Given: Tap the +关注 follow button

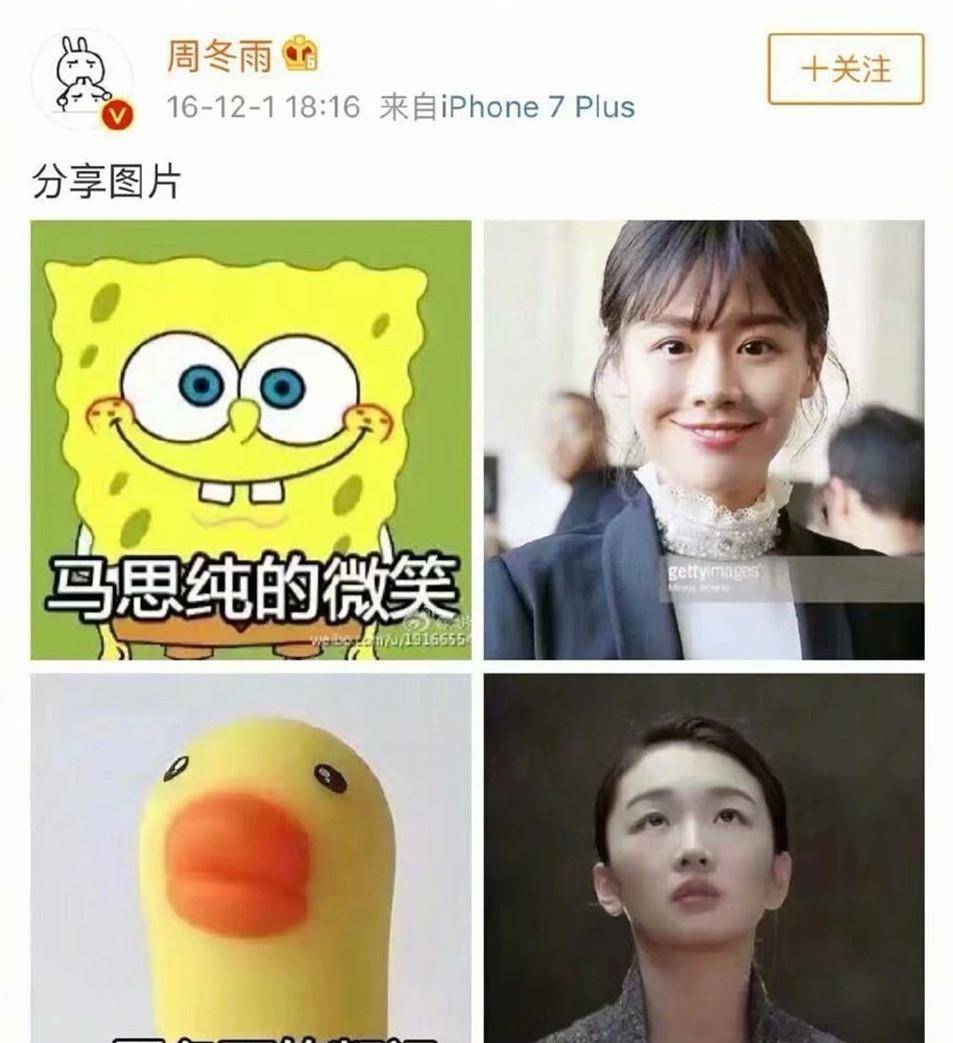Looking at the screenshot, I should point(845,69).
